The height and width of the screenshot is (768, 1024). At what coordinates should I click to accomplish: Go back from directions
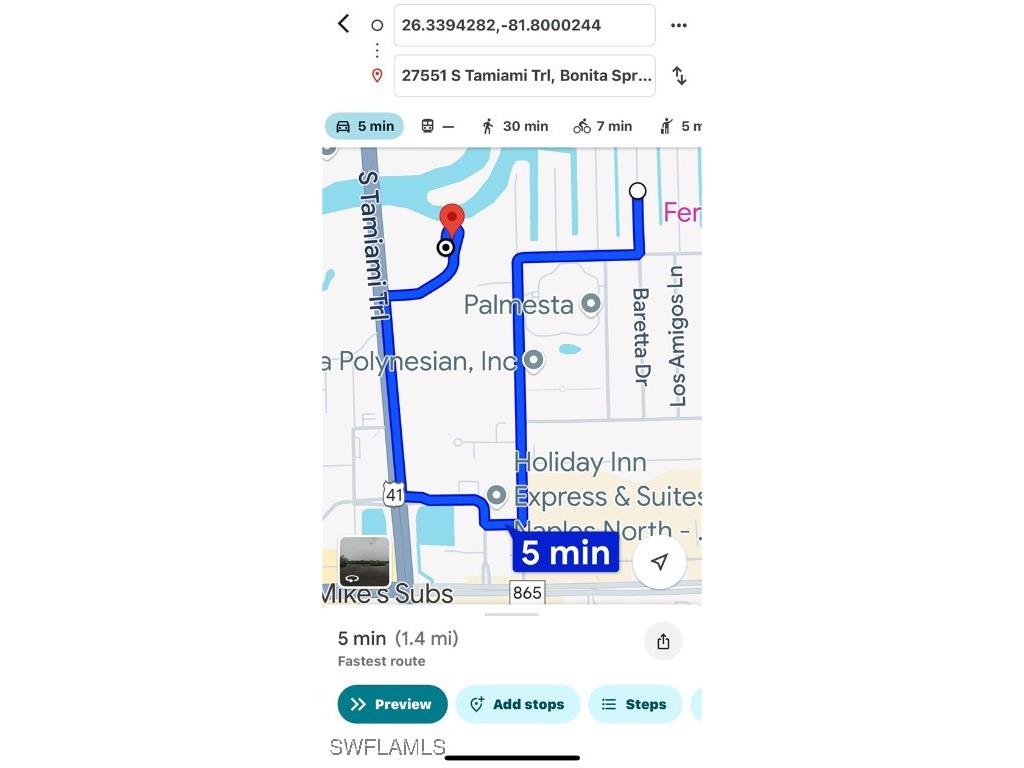[x=344, y=24]
